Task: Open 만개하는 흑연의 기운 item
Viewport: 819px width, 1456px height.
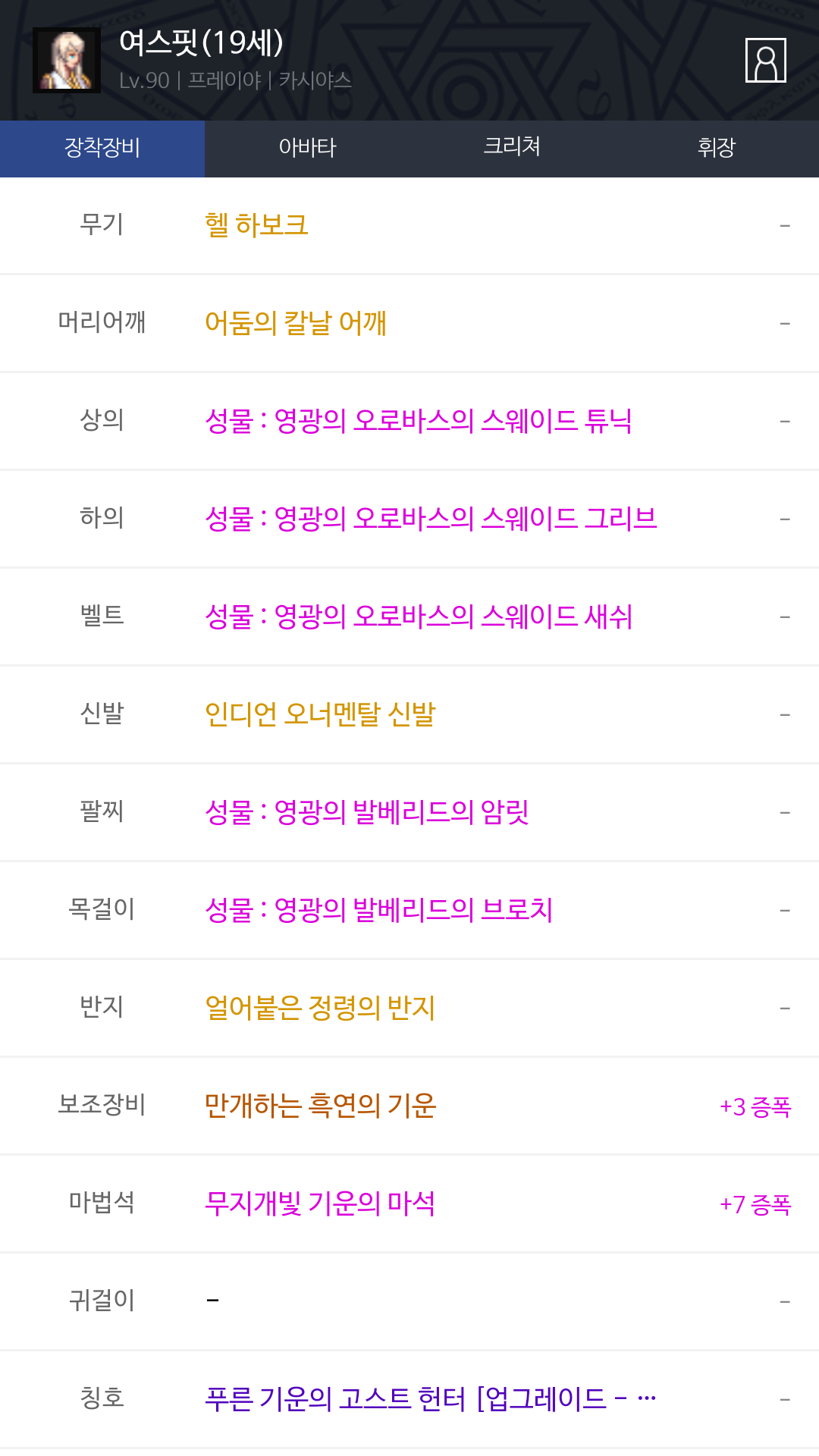Action: 320,1106
